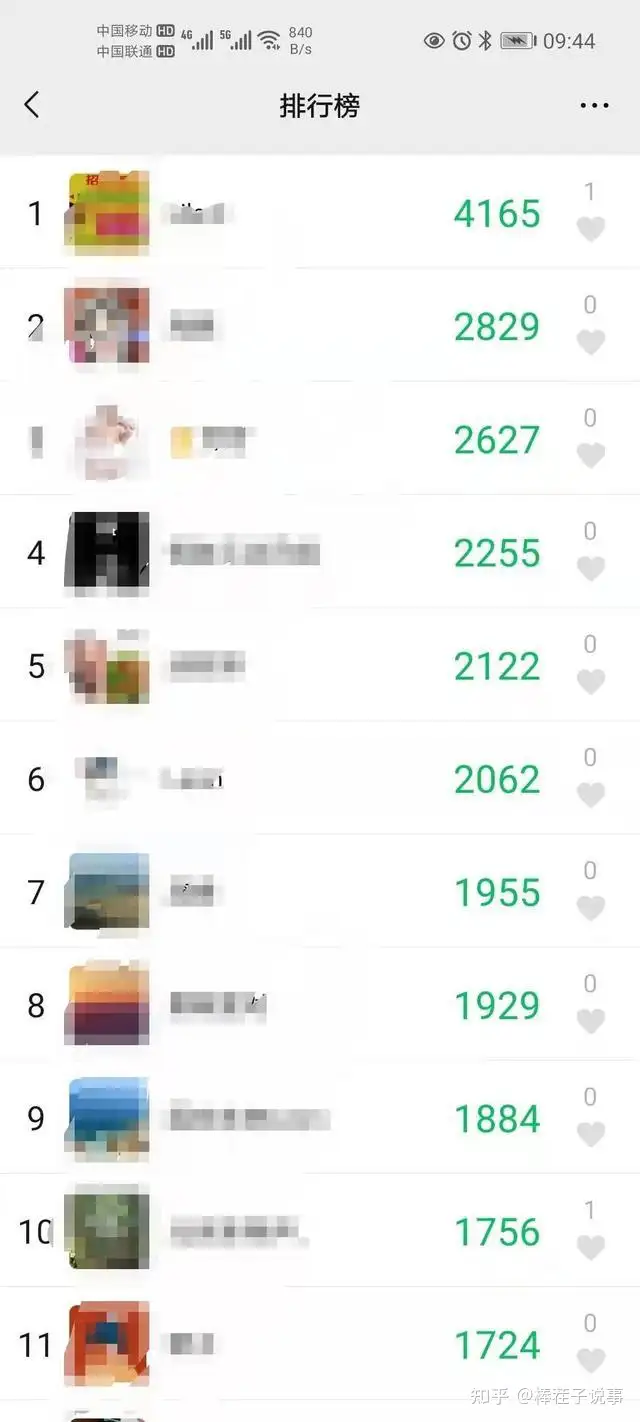Like the entry with 2829 steps
640x1422 pixels.
(x=590, y=342)
